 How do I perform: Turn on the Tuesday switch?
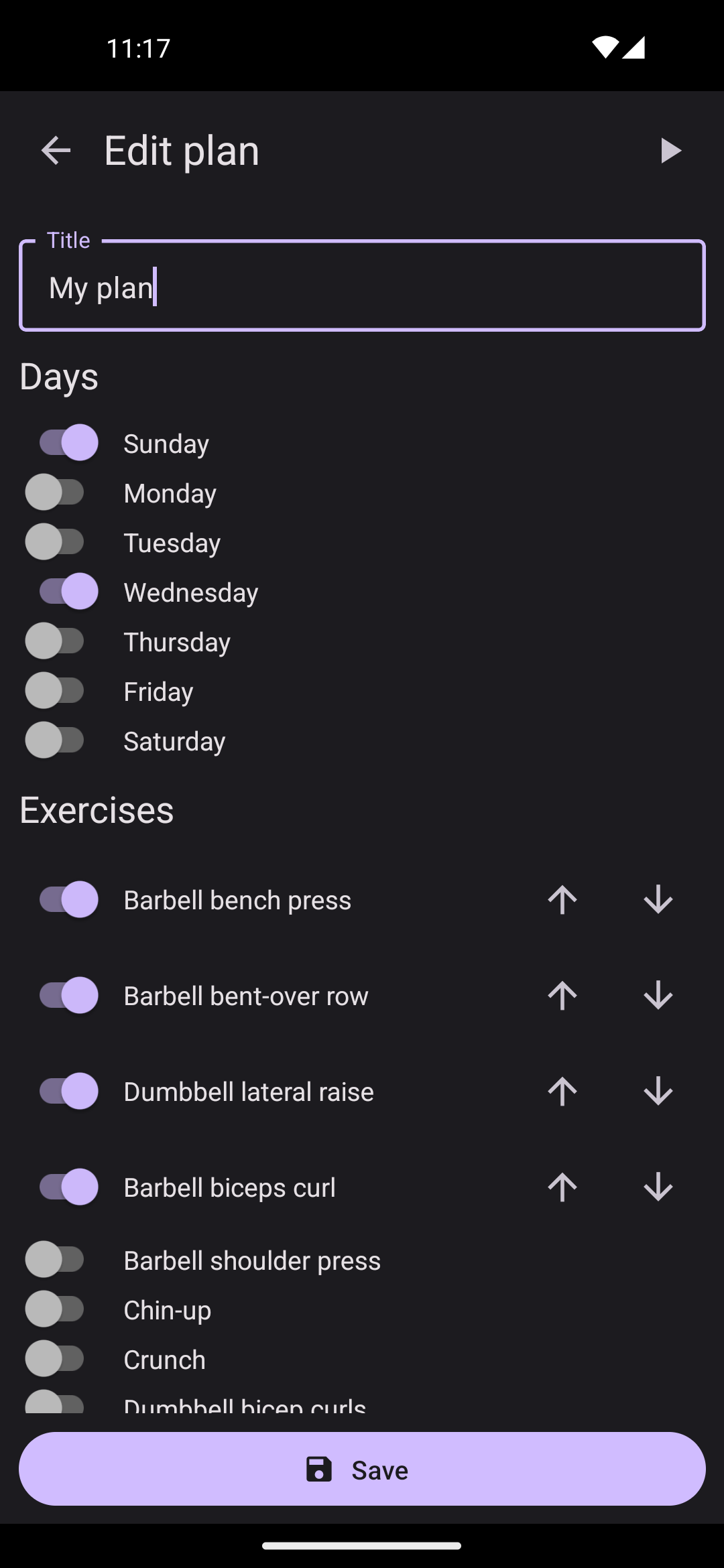click(55, 542)
